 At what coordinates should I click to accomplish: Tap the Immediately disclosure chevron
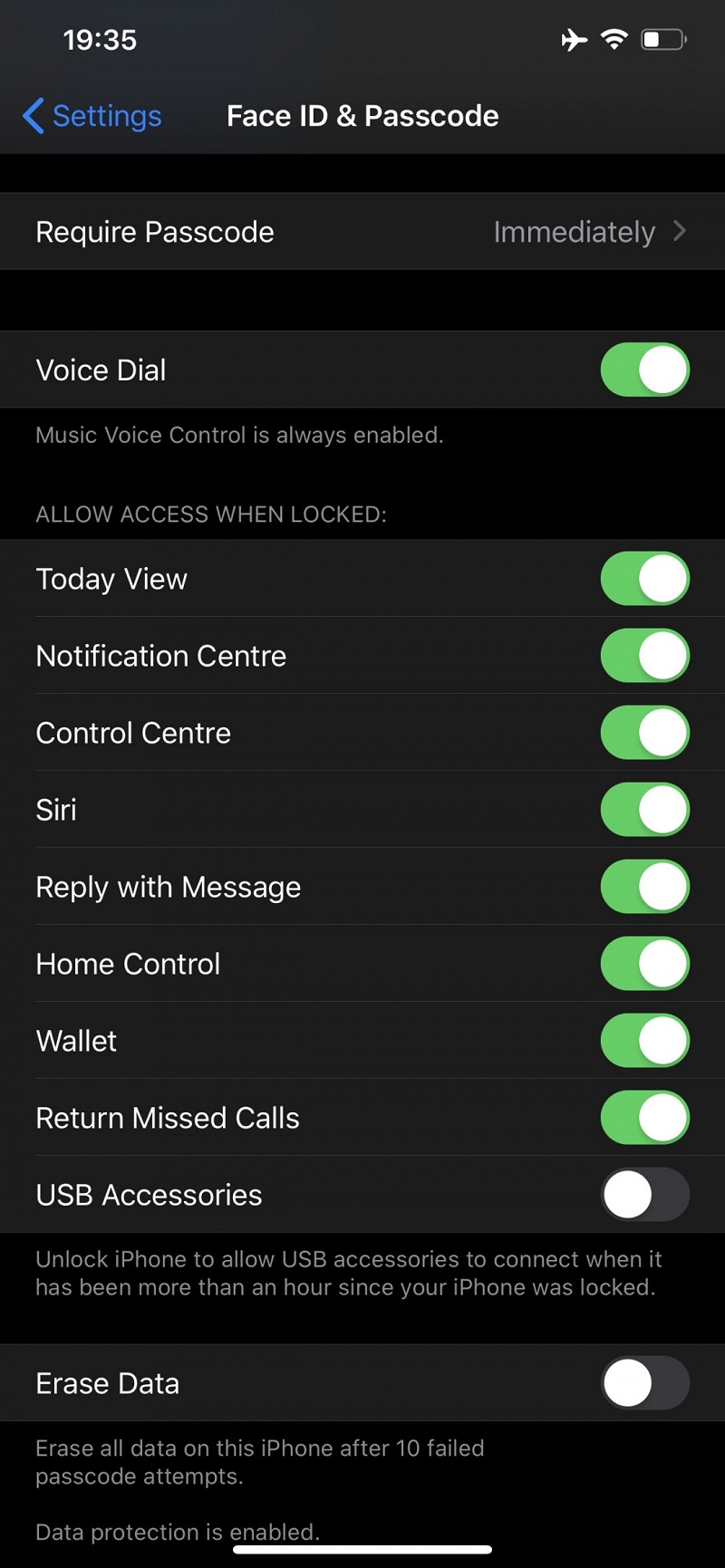pos(680,232)
